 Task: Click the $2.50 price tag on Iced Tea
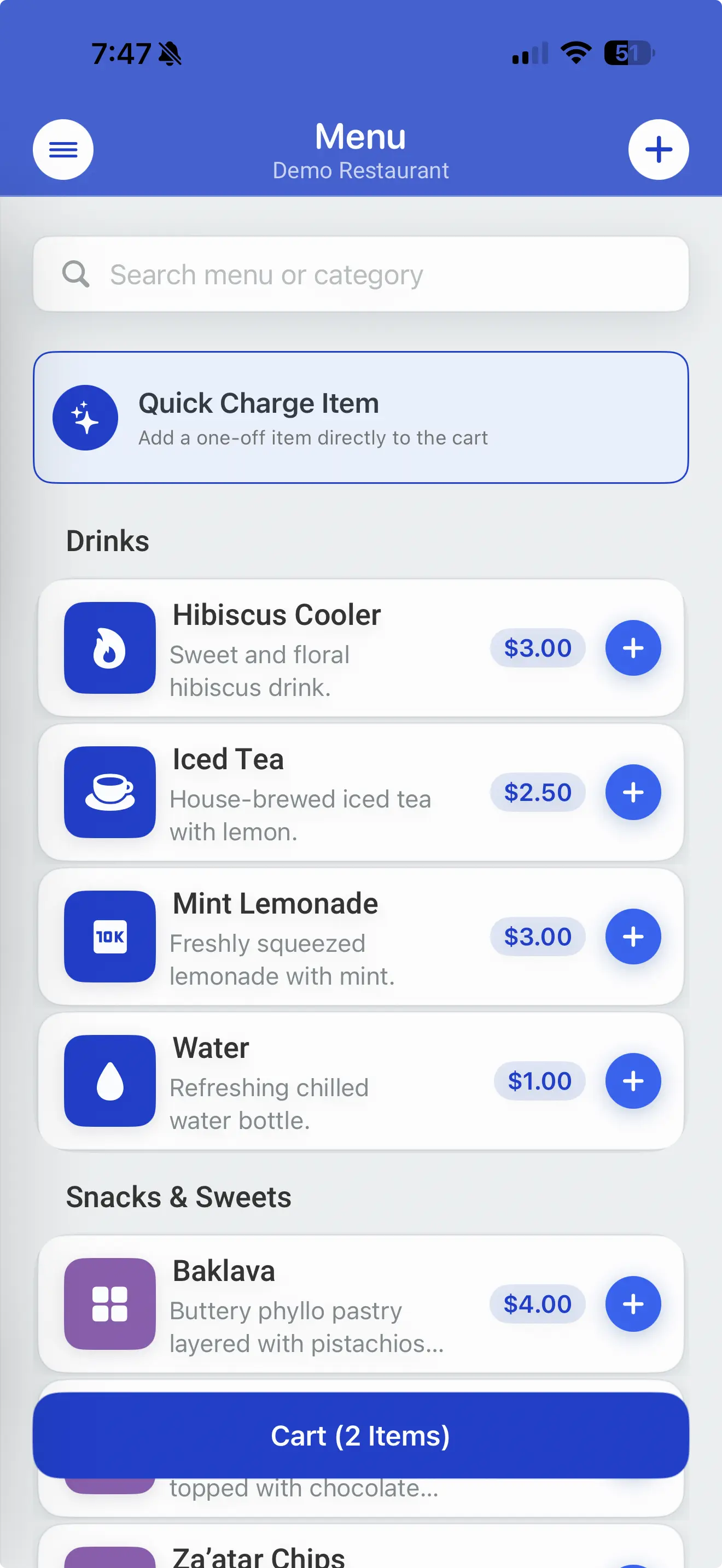point(538,792)
